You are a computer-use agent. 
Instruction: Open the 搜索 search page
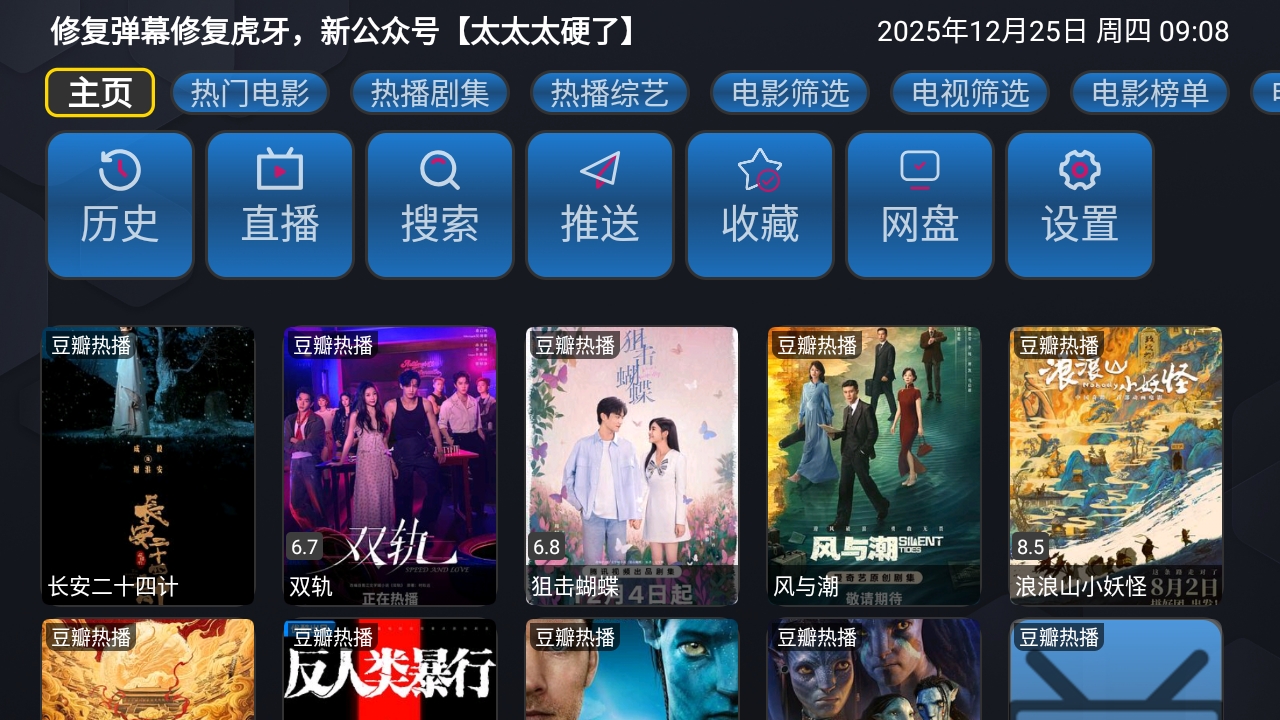[440, 205]
